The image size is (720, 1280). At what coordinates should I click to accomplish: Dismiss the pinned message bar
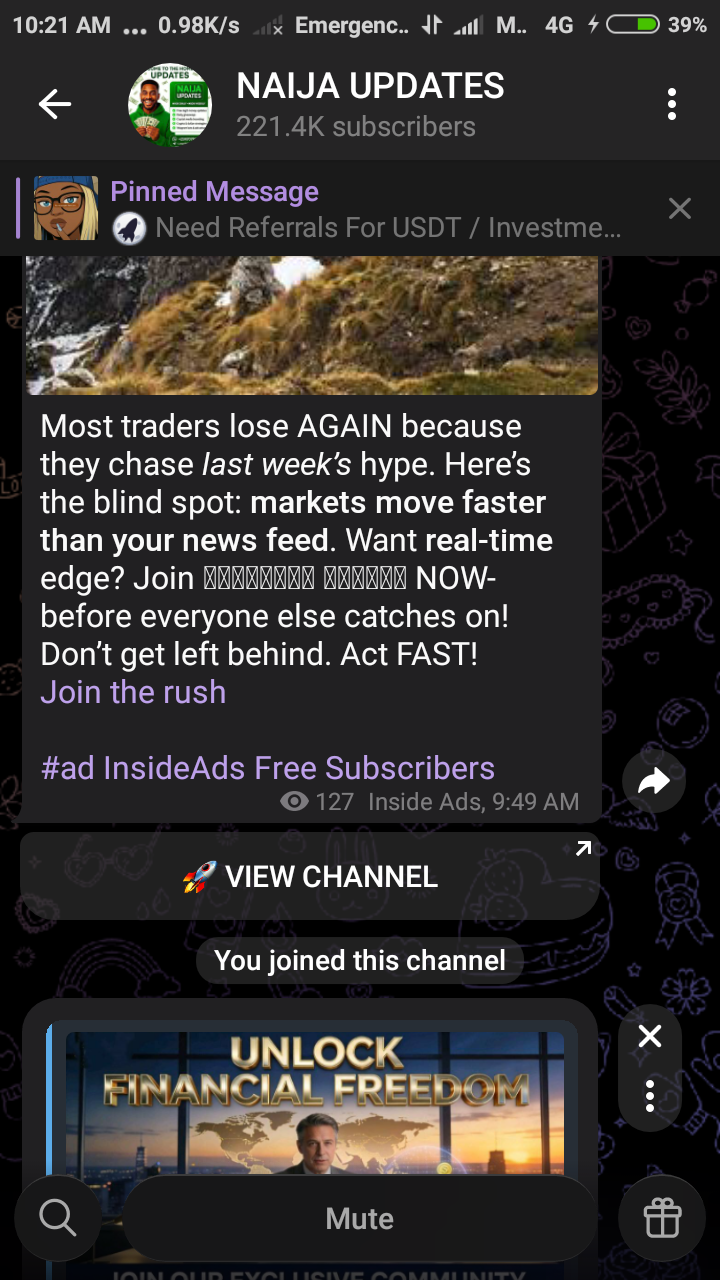coord(680,208)
